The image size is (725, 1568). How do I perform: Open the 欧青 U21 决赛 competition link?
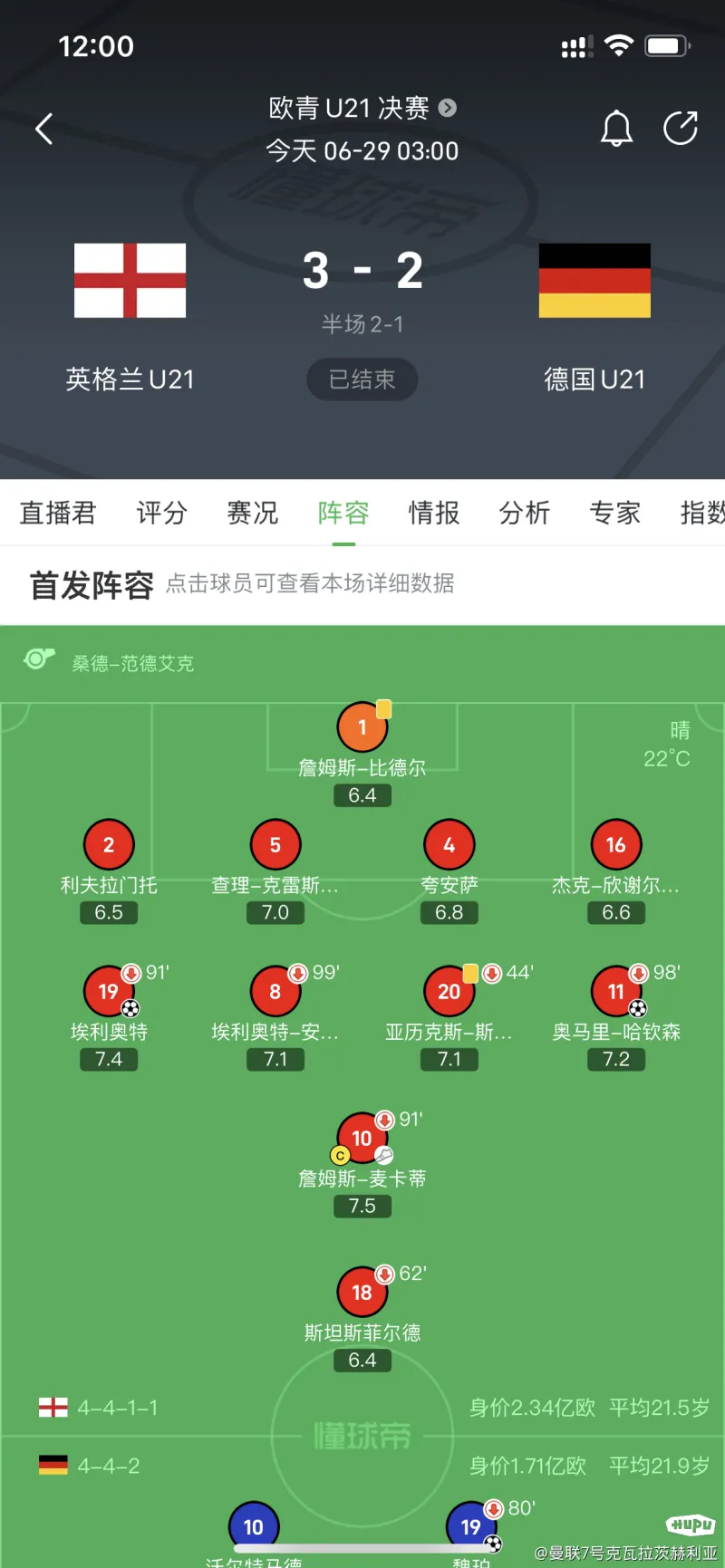pos(362,109)
